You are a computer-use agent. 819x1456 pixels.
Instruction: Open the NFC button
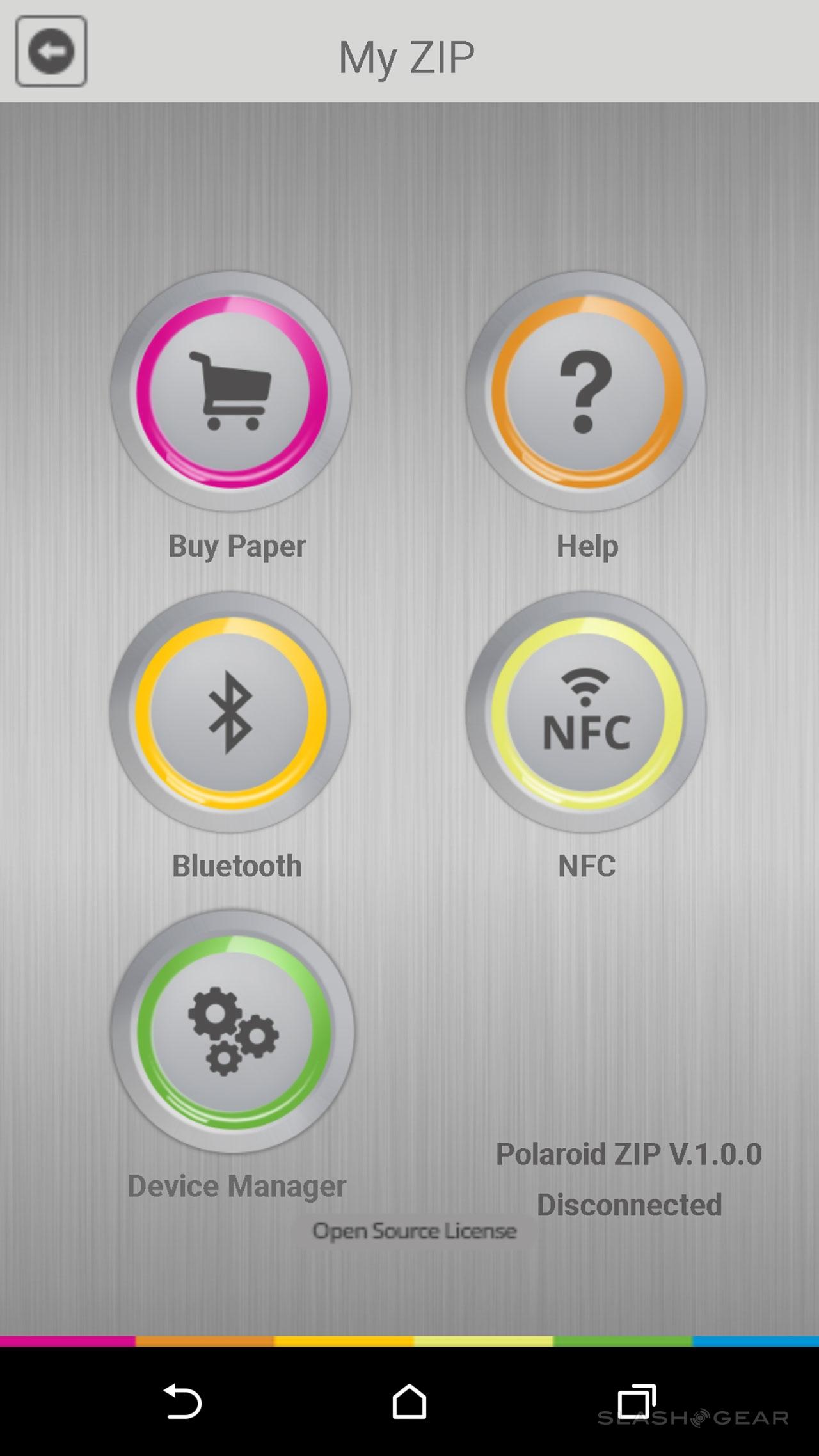(585, 712)
